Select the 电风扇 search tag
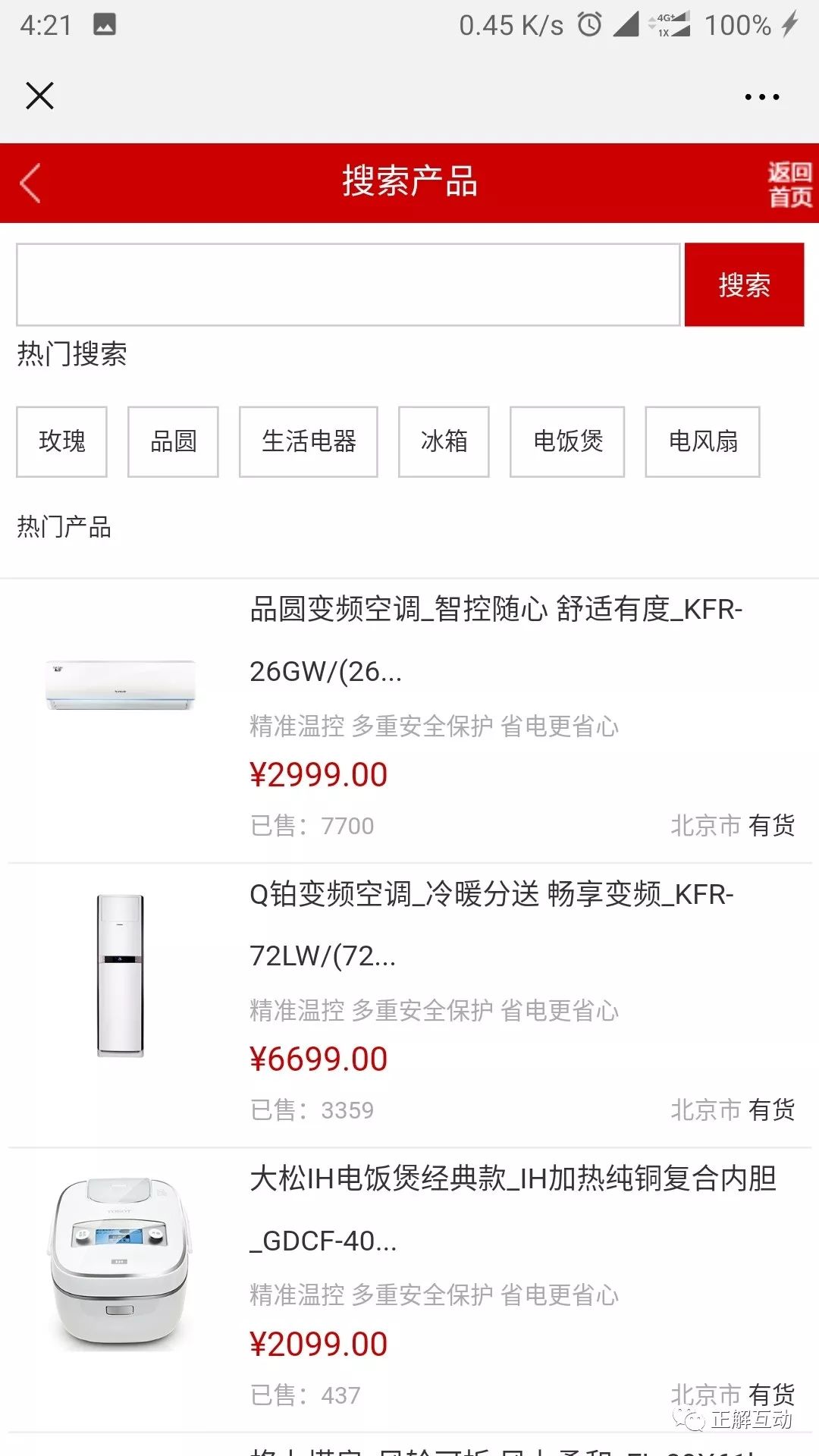 701,441
